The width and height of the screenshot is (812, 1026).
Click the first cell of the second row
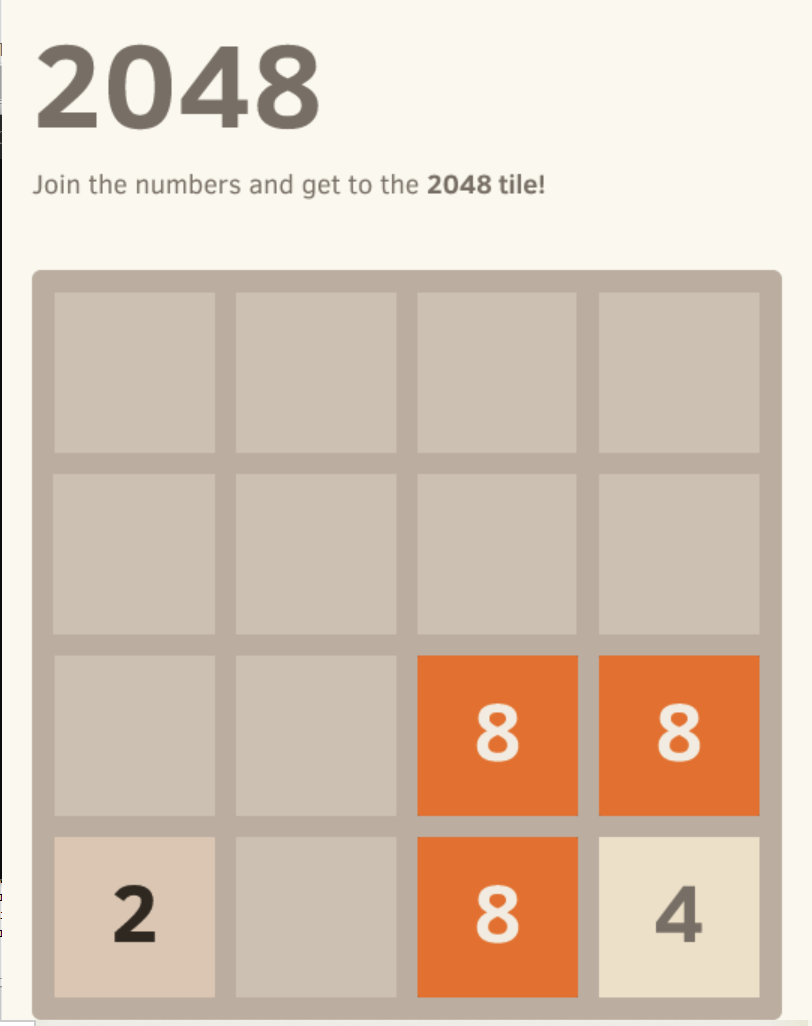tap(134, 553)
